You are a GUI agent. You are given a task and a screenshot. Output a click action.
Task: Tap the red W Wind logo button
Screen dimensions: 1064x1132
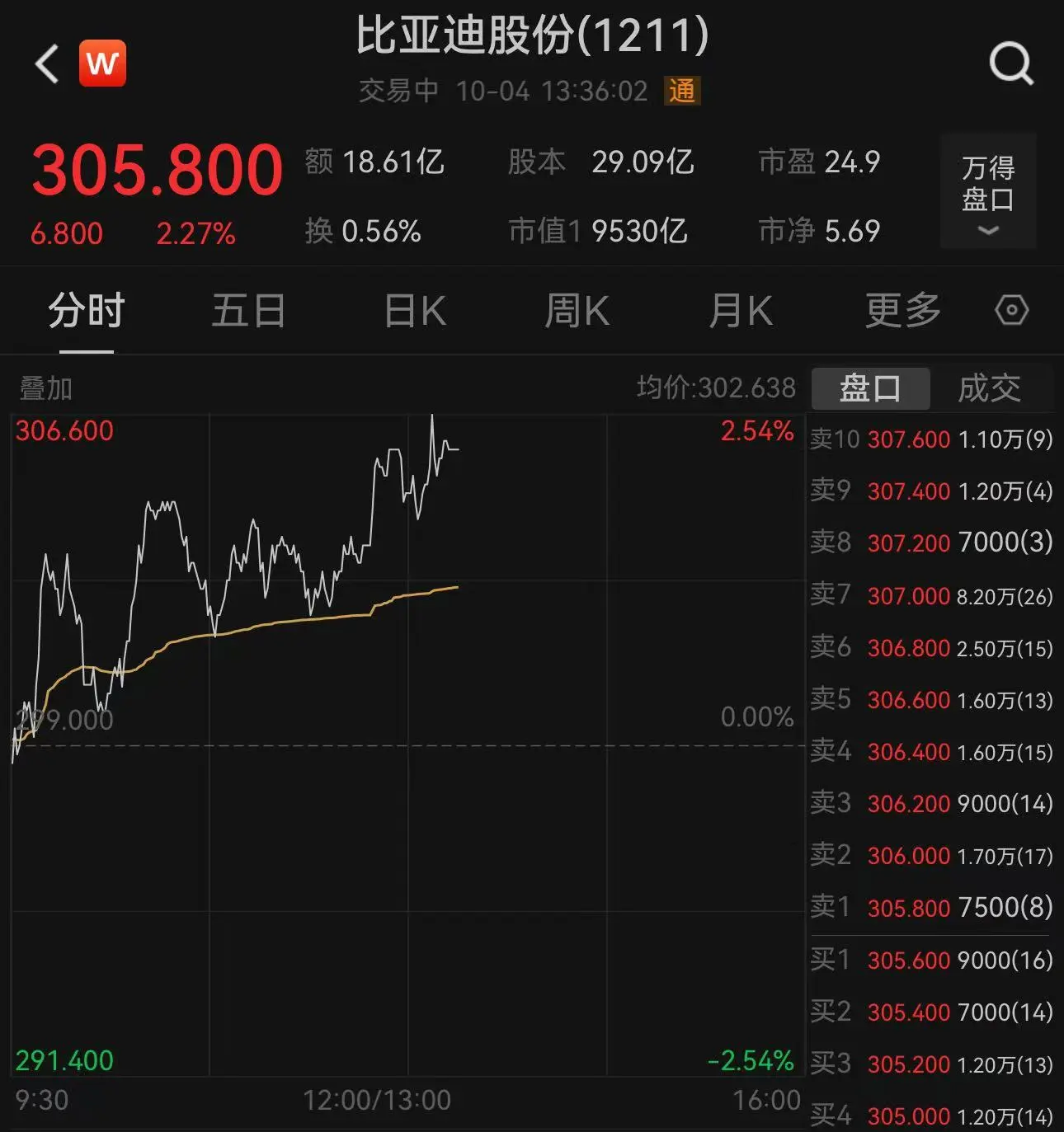click(x=102, y=63)
